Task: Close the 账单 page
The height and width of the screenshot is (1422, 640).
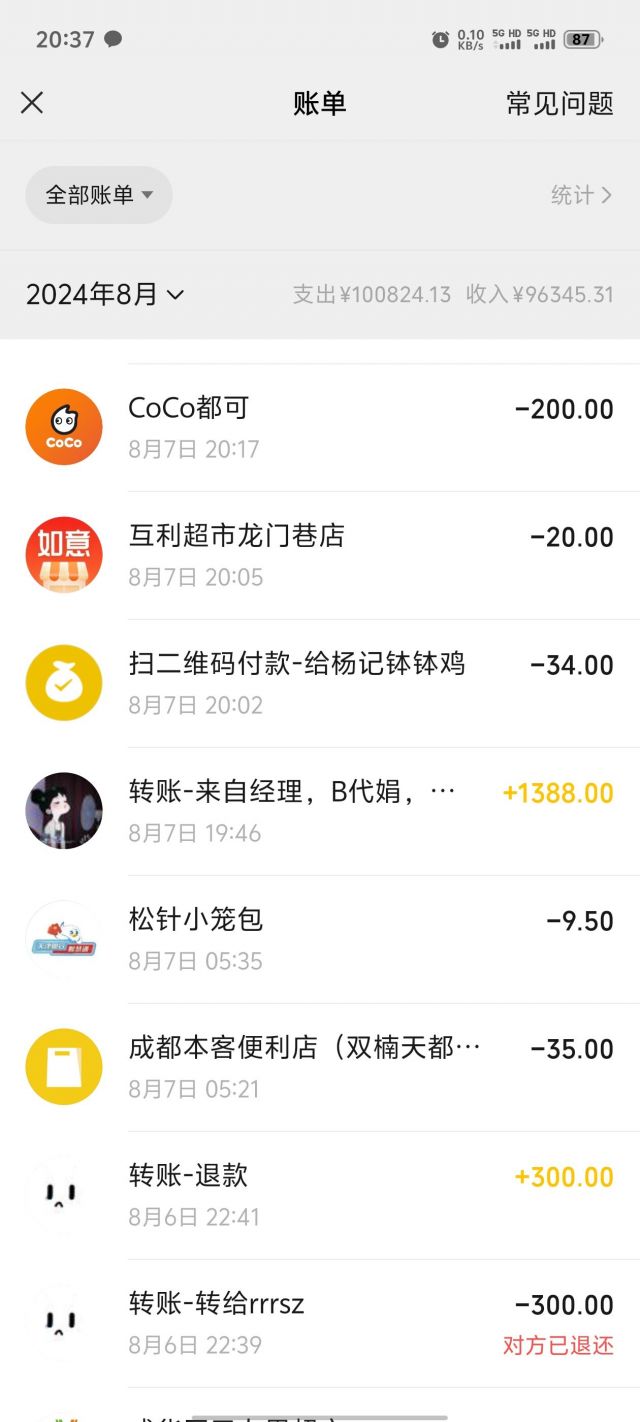Action: (32, 103)
